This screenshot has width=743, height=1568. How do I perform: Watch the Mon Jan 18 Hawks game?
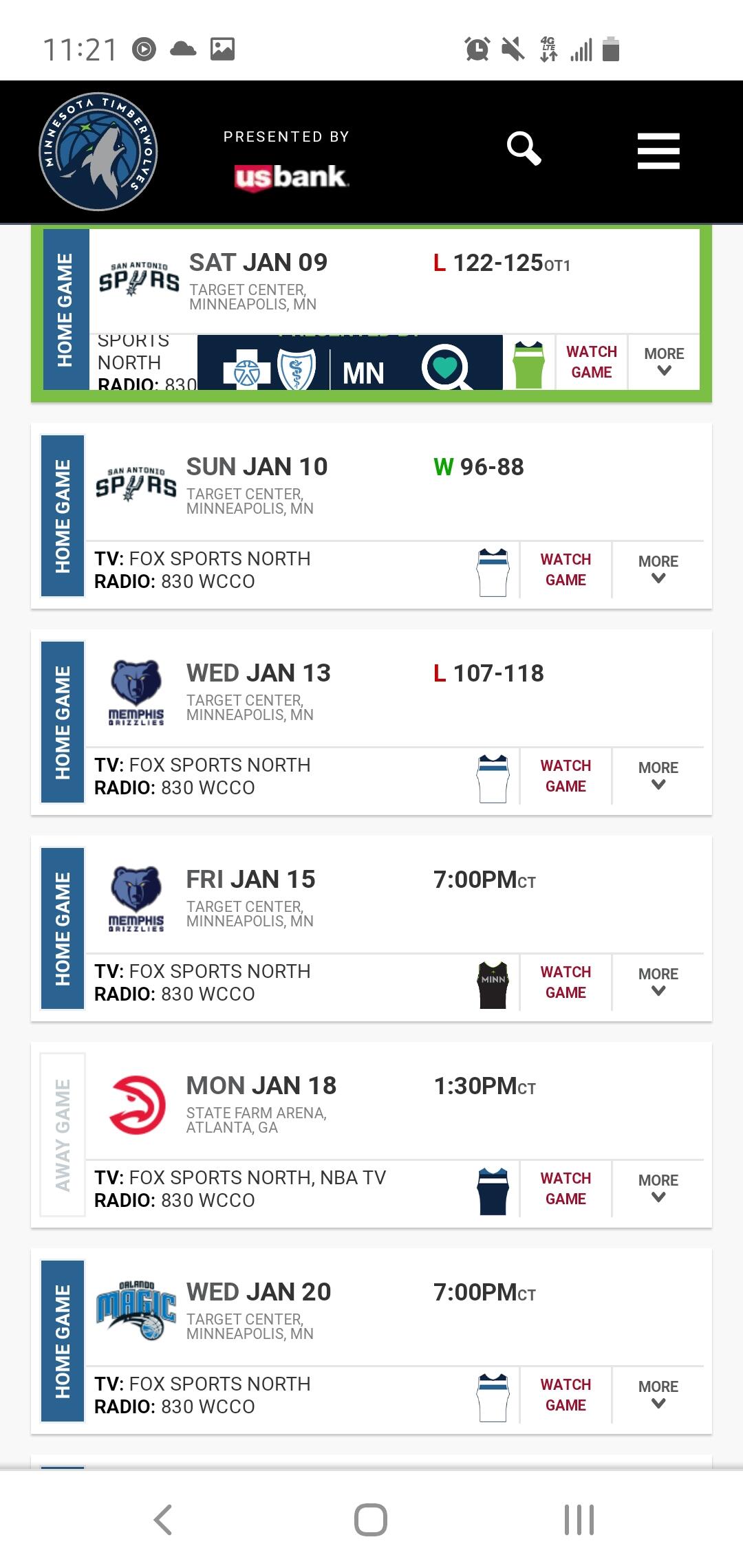pos(566,1188)
